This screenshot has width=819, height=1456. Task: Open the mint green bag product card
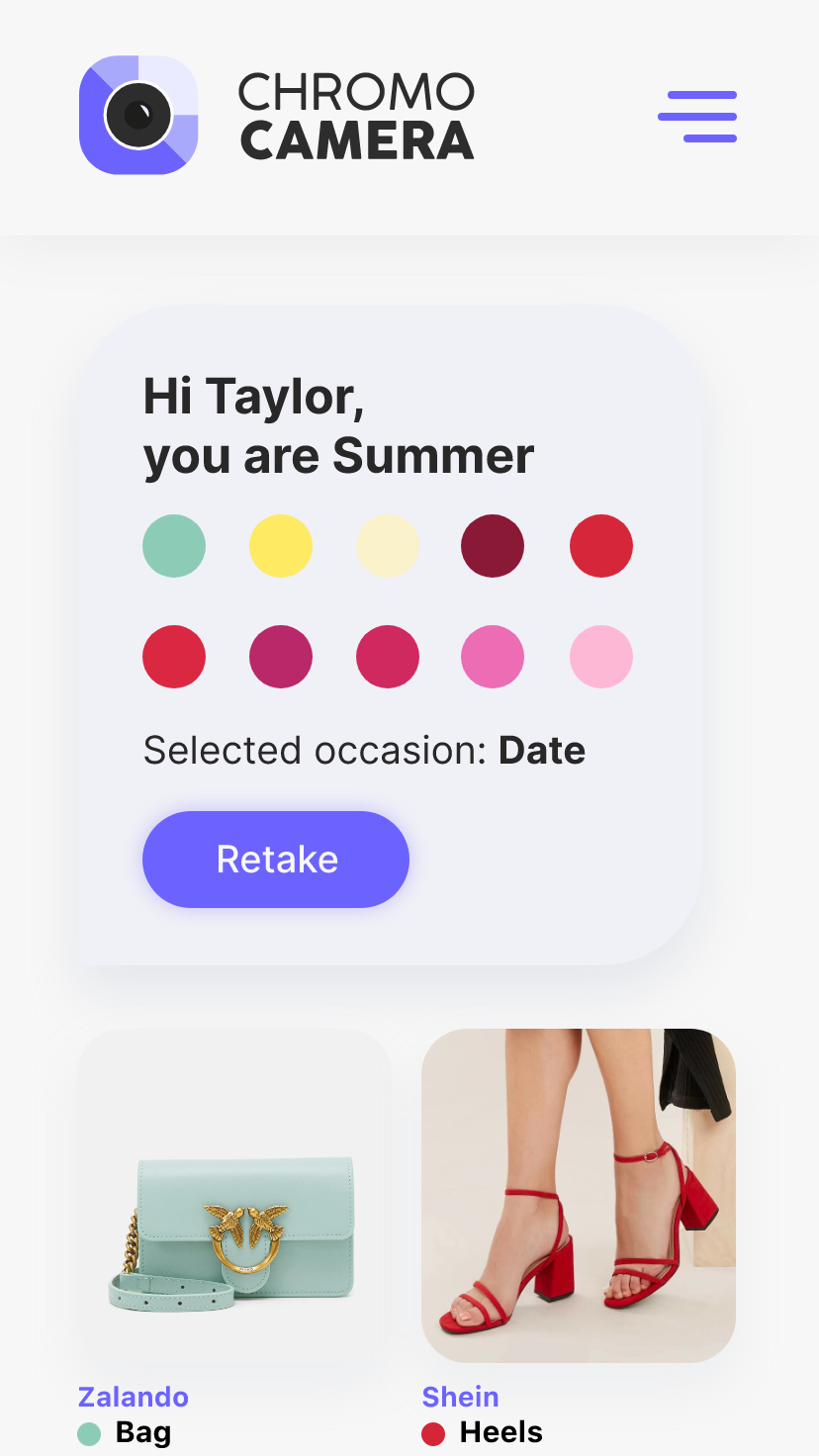(x=234, y=1196)
